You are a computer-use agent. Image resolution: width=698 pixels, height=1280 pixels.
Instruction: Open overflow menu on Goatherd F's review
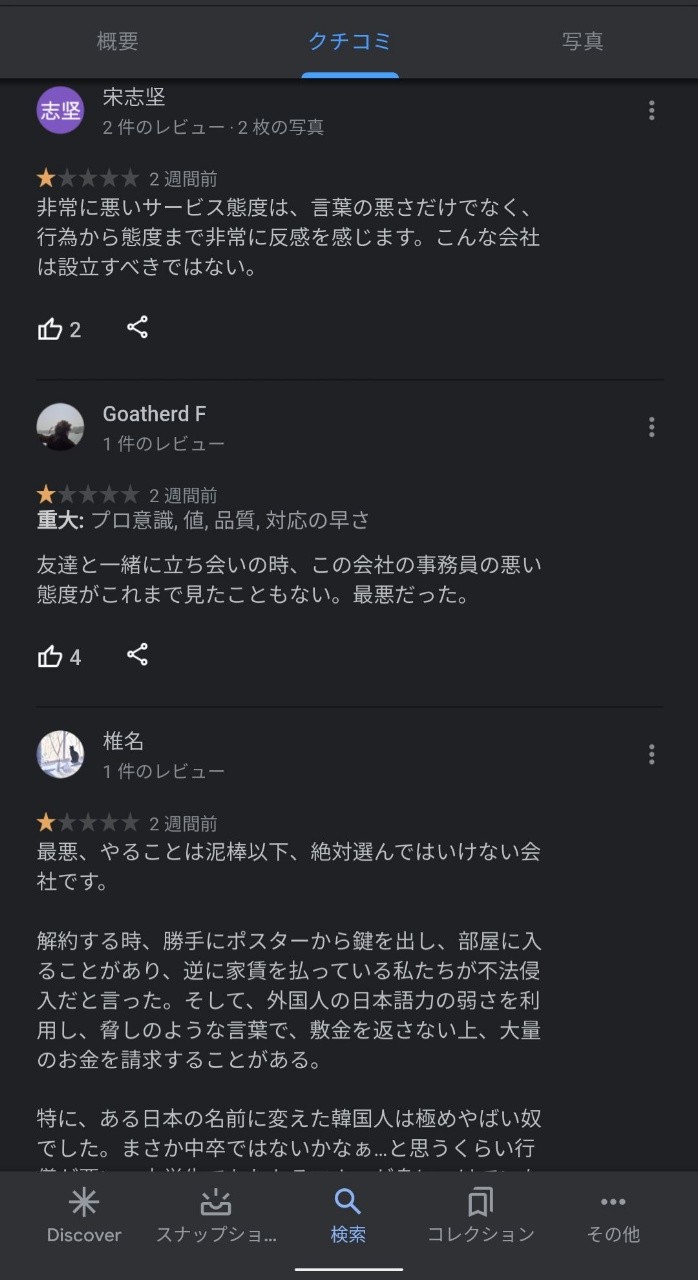(651, 427)
